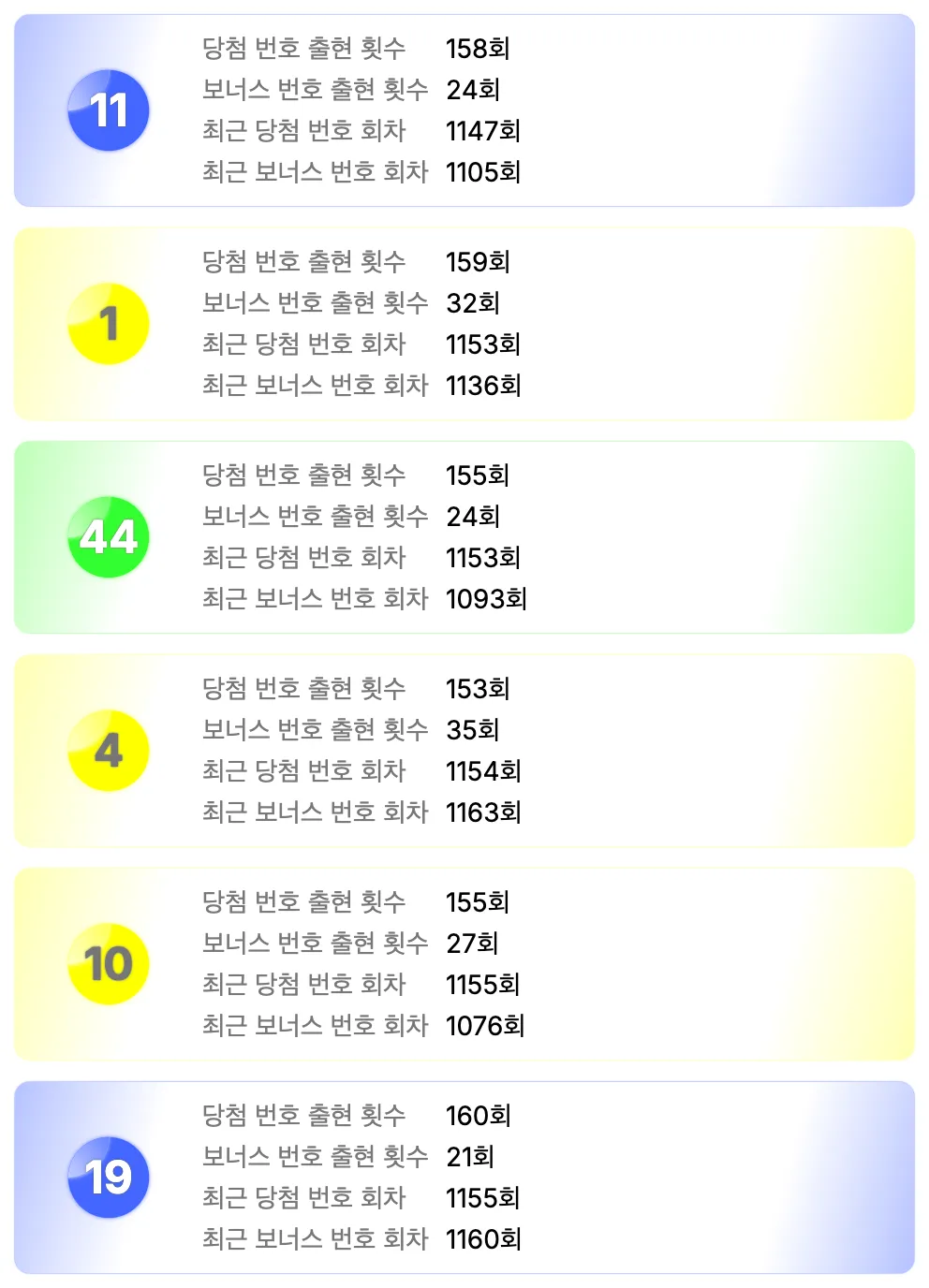
Task: Select the yellow ball numbered 4
Action: [x=107, y=749]
